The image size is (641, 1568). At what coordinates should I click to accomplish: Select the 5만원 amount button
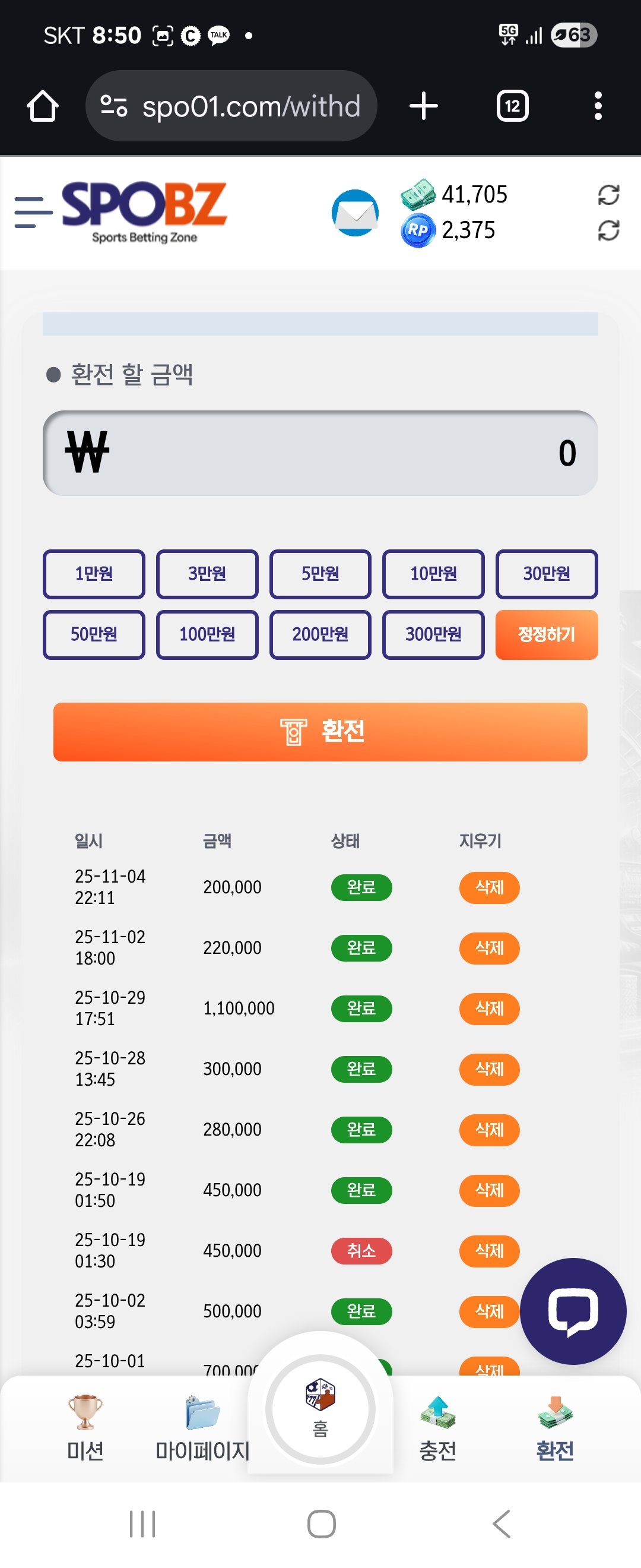(320, 574)
